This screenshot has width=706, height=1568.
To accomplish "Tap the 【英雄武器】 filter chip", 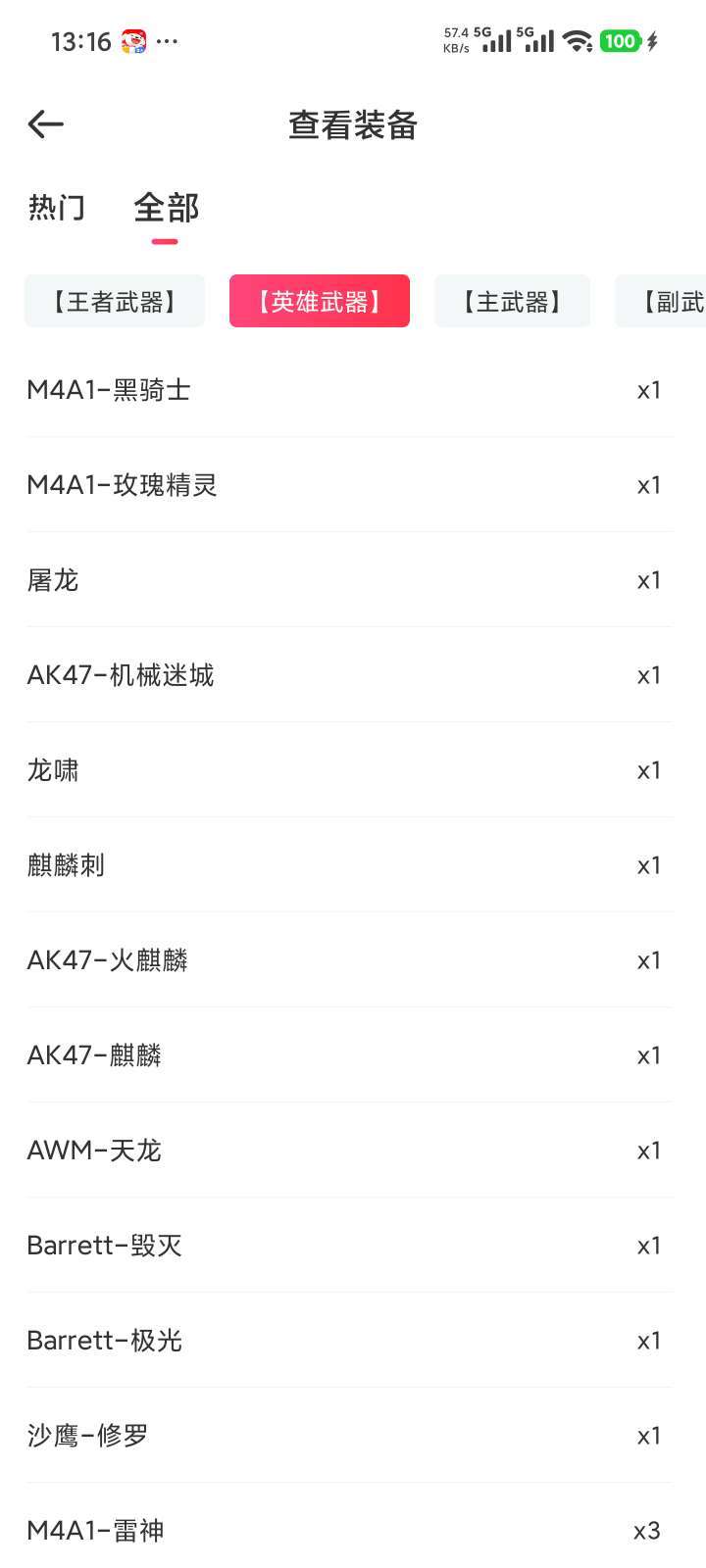I will point(320,301).
